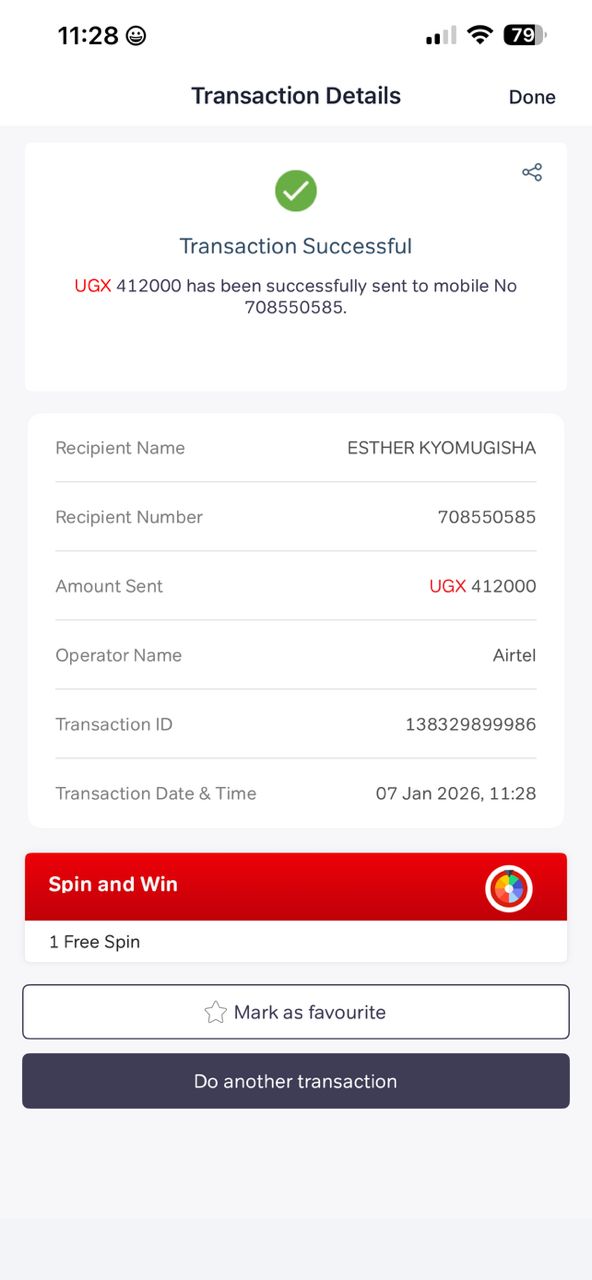Viewport: 592px width, 1280px height.
Task: Tap Done to close transaction details
Action: 532,97
